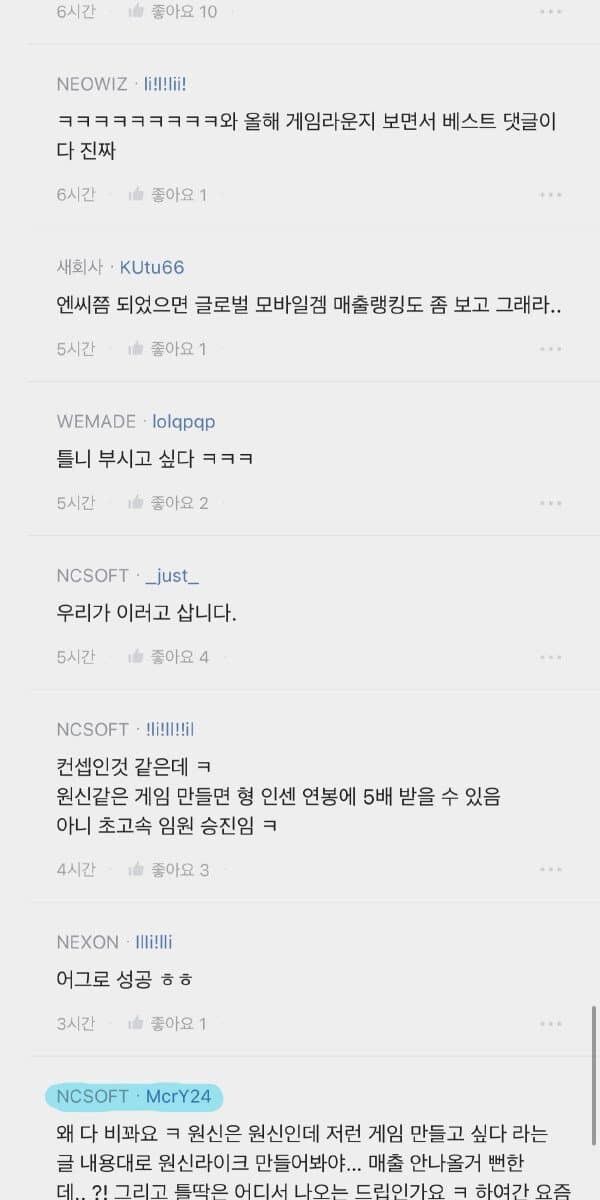600x1200 pixels.
Task: Like the comment starting with ㅋㅋㅋ from NEOWIZ
Action: click(x=167, y=195)
